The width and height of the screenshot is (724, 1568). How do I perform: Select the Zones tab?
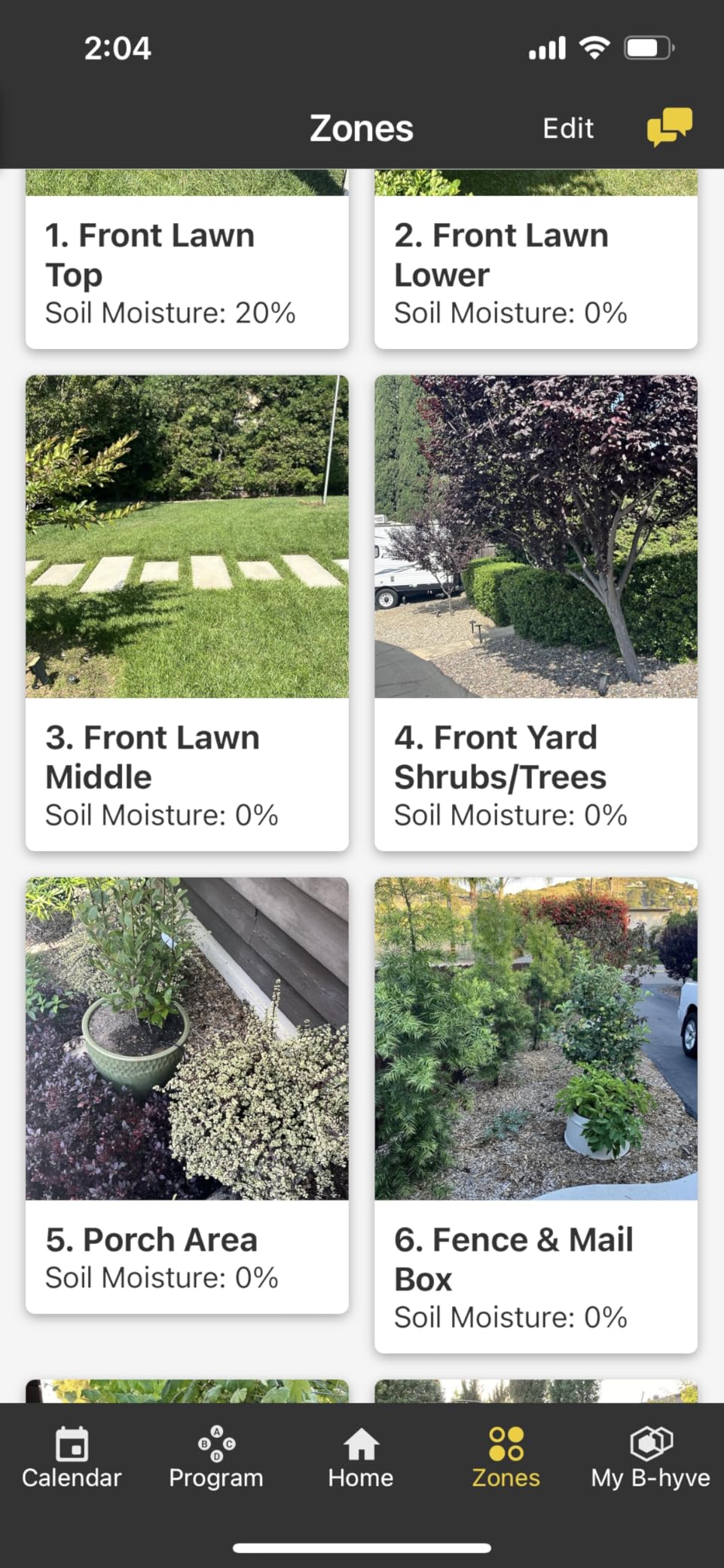click(506, 1458)
